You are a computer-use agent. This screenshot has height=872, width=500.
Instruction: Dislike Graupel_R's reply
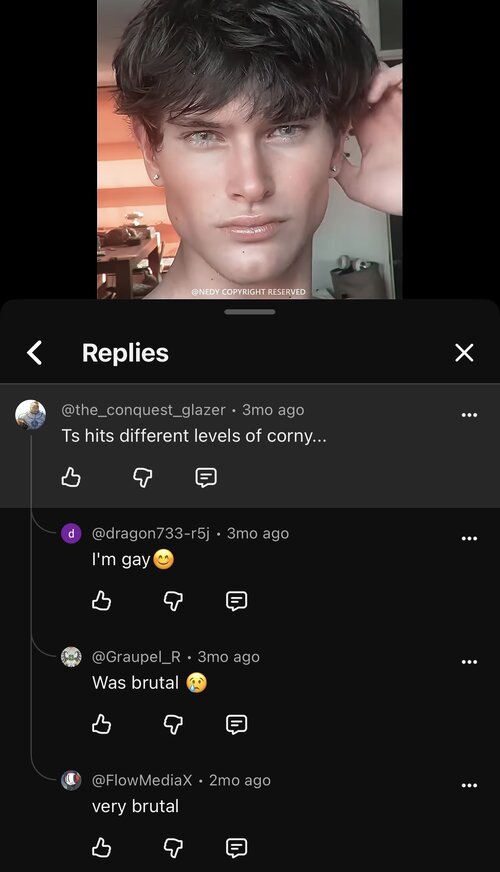(173, 724)
